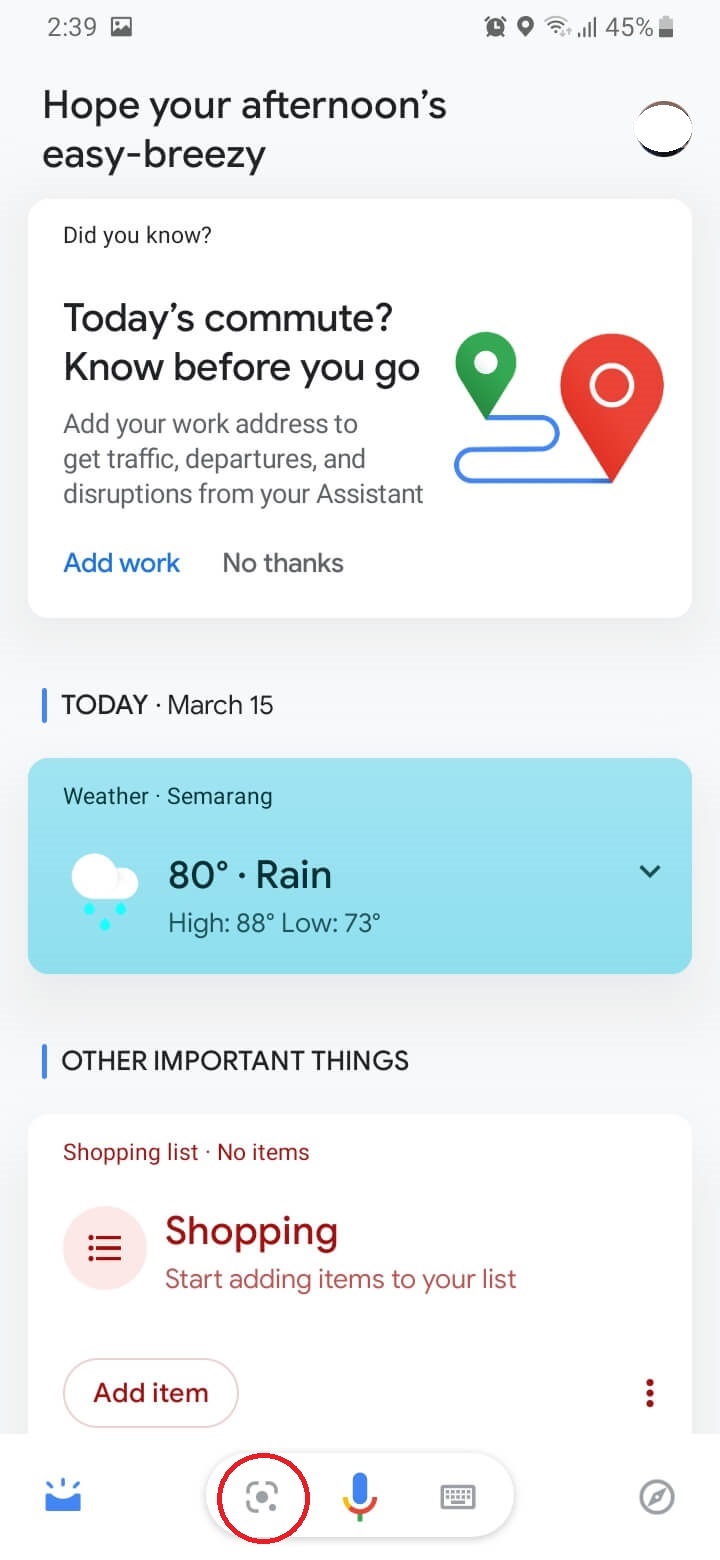Viewport: 720px width, 1560px height.
Task: Launch Google Lens
Action: pos(262,1497)
